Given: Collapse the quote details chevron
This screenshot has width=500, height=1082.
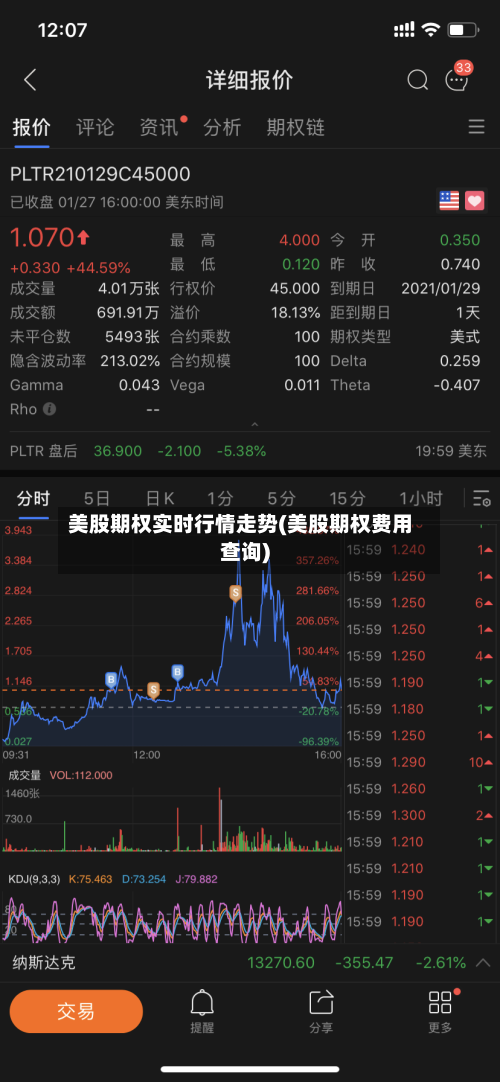Looking at the screenshot, I should click(254, 424).
